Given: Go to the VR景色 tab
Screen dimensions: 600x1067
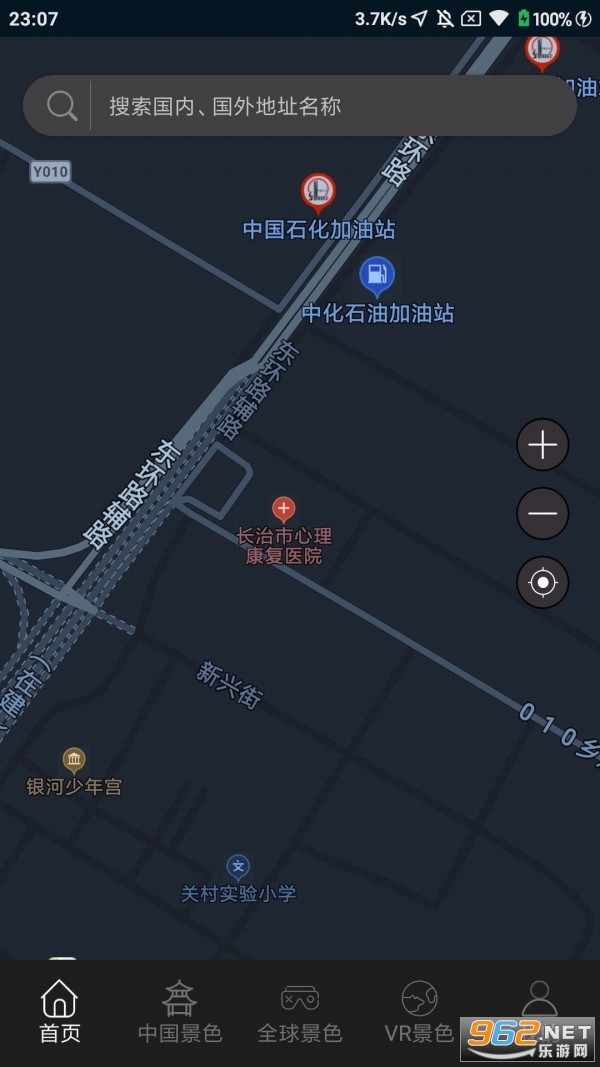Looking at the screenshot, I should (x=419, y=1012).
